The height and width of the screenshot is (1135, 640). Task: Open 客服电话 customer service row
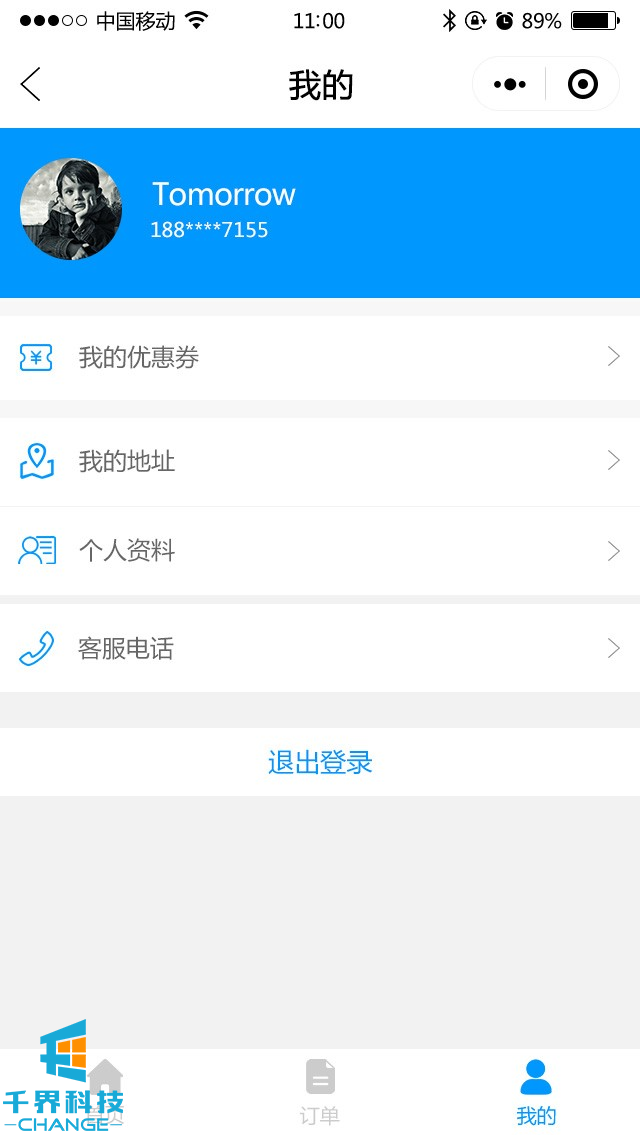tap(320, 649)
